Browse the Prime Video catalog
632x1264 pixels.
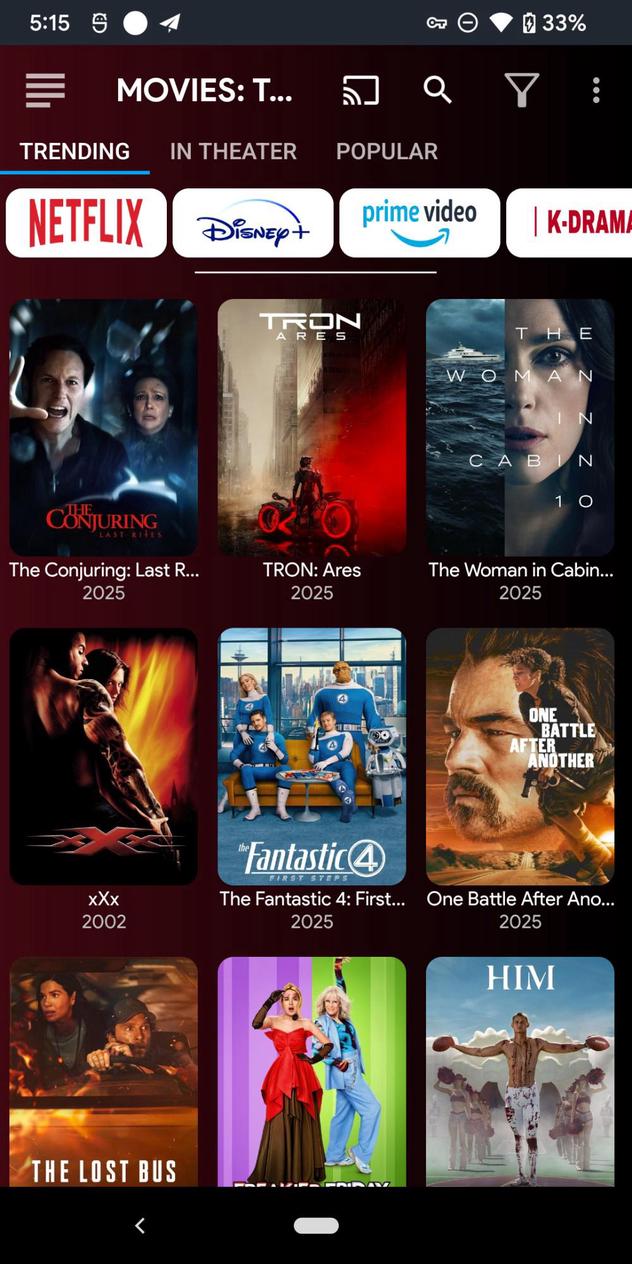click(419, 223)
